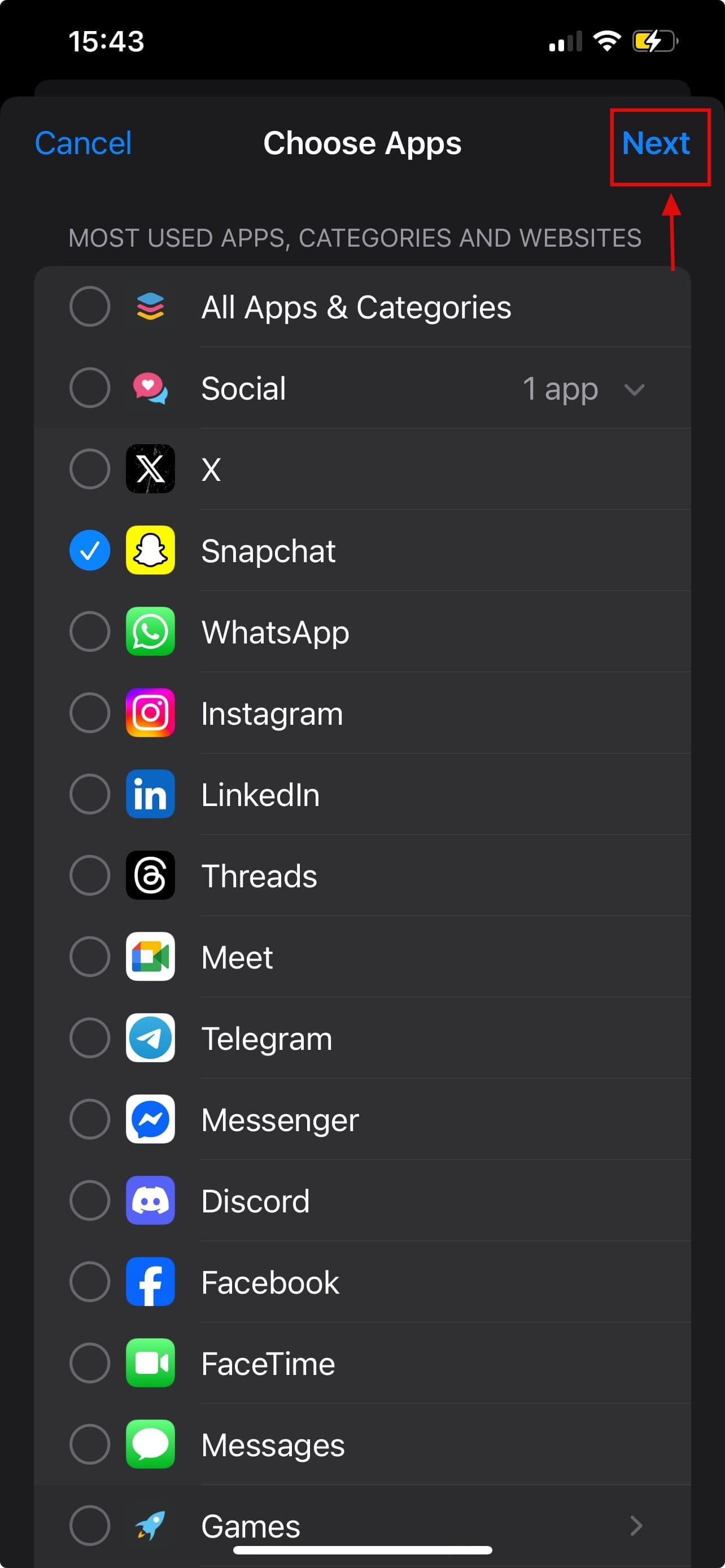Image resolution: width=725 pixels, height=1568 pixels.
Task: Check the Social category
Action: pyautogui.click(x=89, y=388)
